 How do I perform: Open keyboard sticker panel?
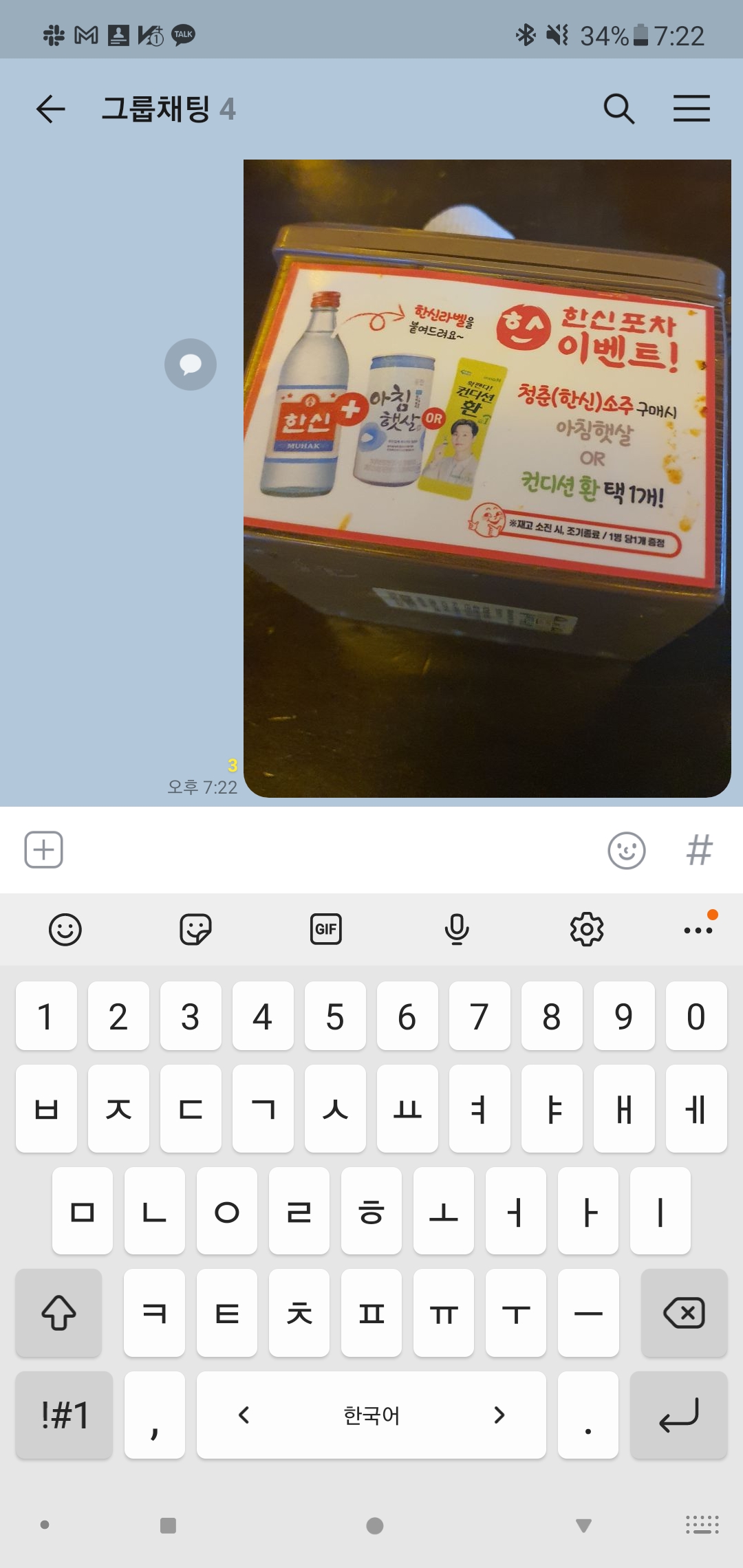[195, 930]
